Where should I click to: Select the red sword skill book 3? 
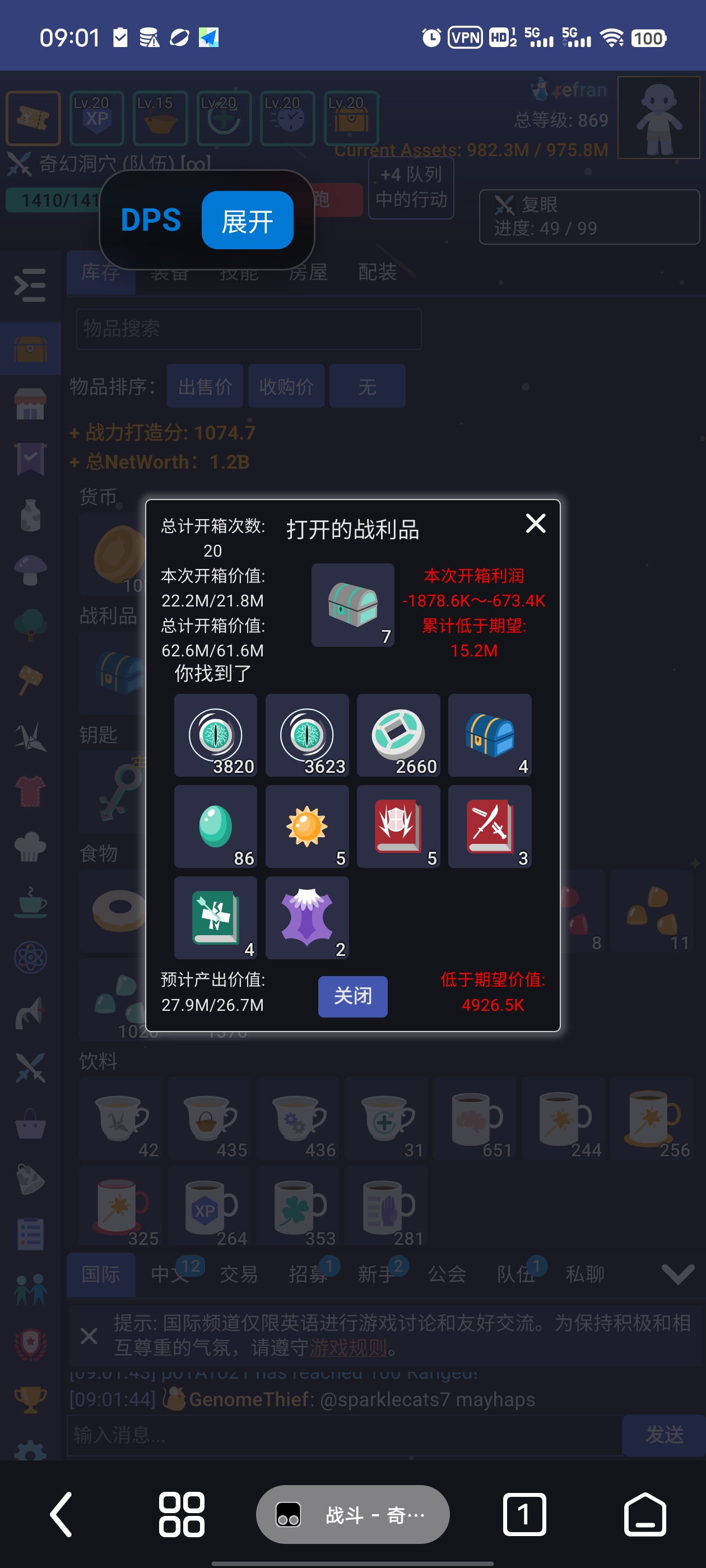point(489,826)
